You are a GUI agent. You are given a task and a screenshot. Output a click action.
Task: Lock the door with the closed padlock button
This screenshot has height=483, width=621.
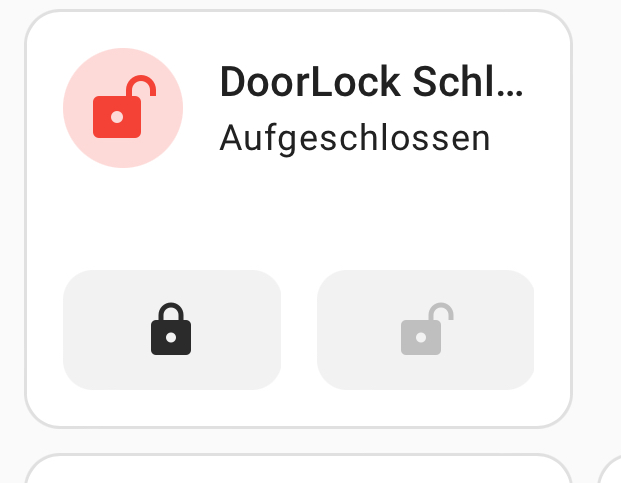(172, 330)
